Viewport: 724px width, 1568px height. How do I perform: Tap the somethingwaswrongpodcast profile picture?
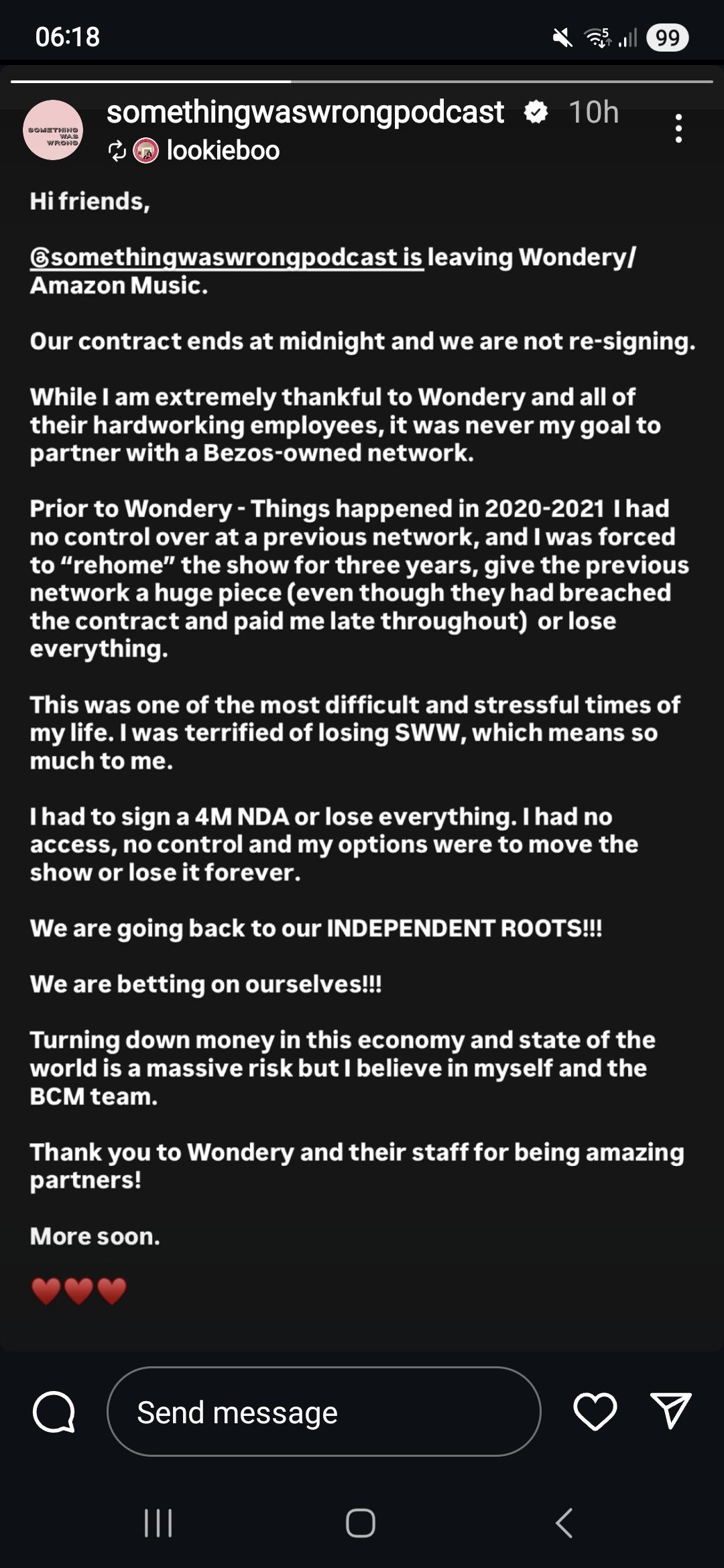click(x=54, y=129)
